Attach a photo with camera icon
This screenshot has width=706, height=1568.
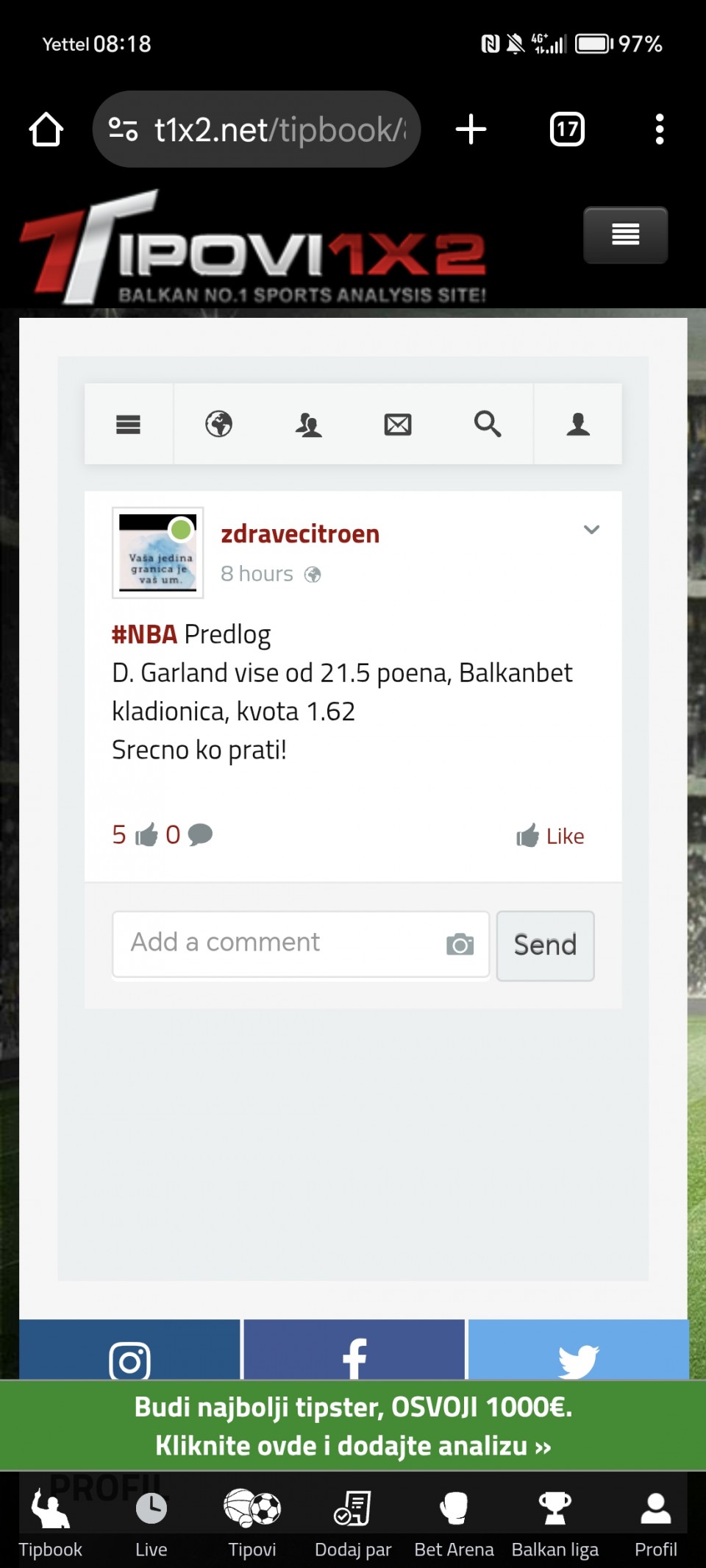click(460, 945)
